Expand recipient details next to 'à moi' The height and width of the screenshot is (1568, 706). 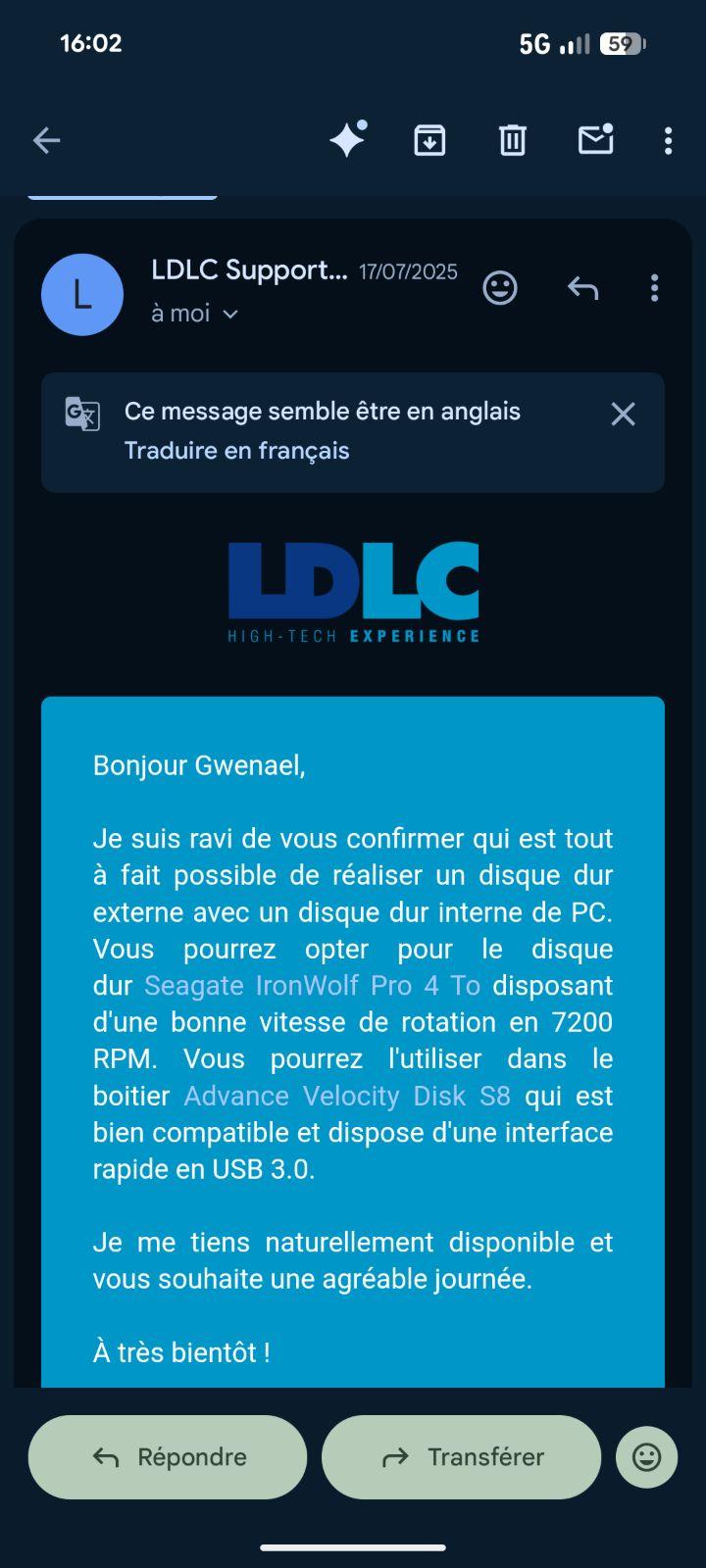tap(230, 315)
